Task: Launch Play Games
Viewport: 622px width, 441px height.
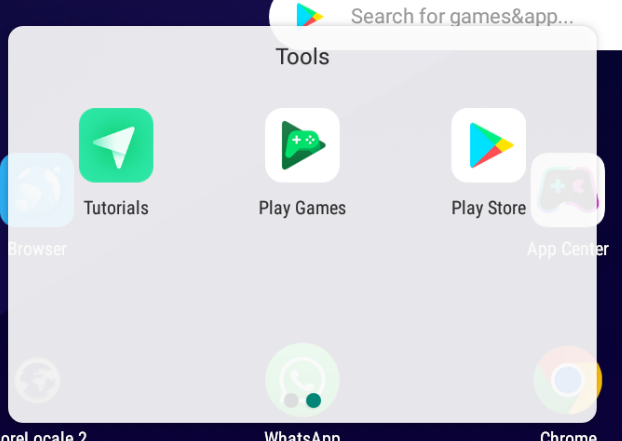Action: click(x=302, y=146)
